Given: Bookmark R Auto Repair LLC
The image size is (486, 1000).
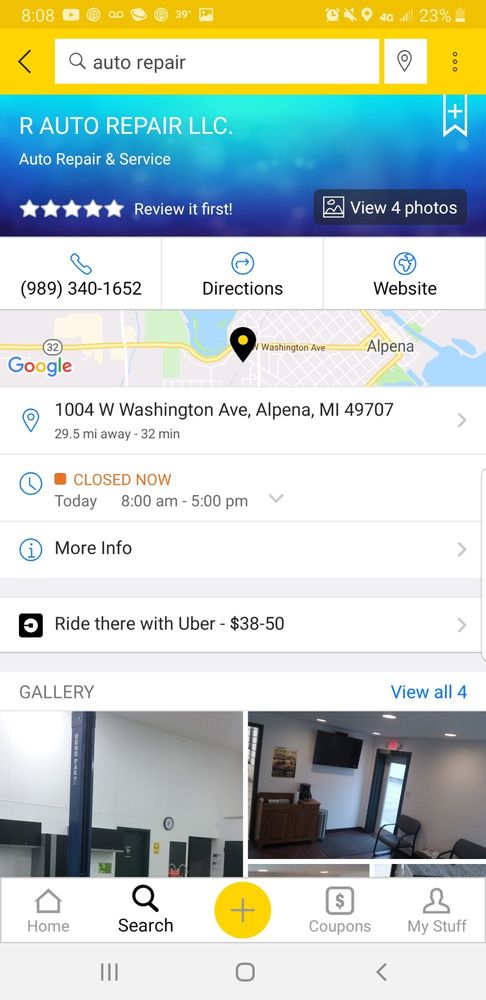Looking at the screenshot, I should (x=455, y=115).
